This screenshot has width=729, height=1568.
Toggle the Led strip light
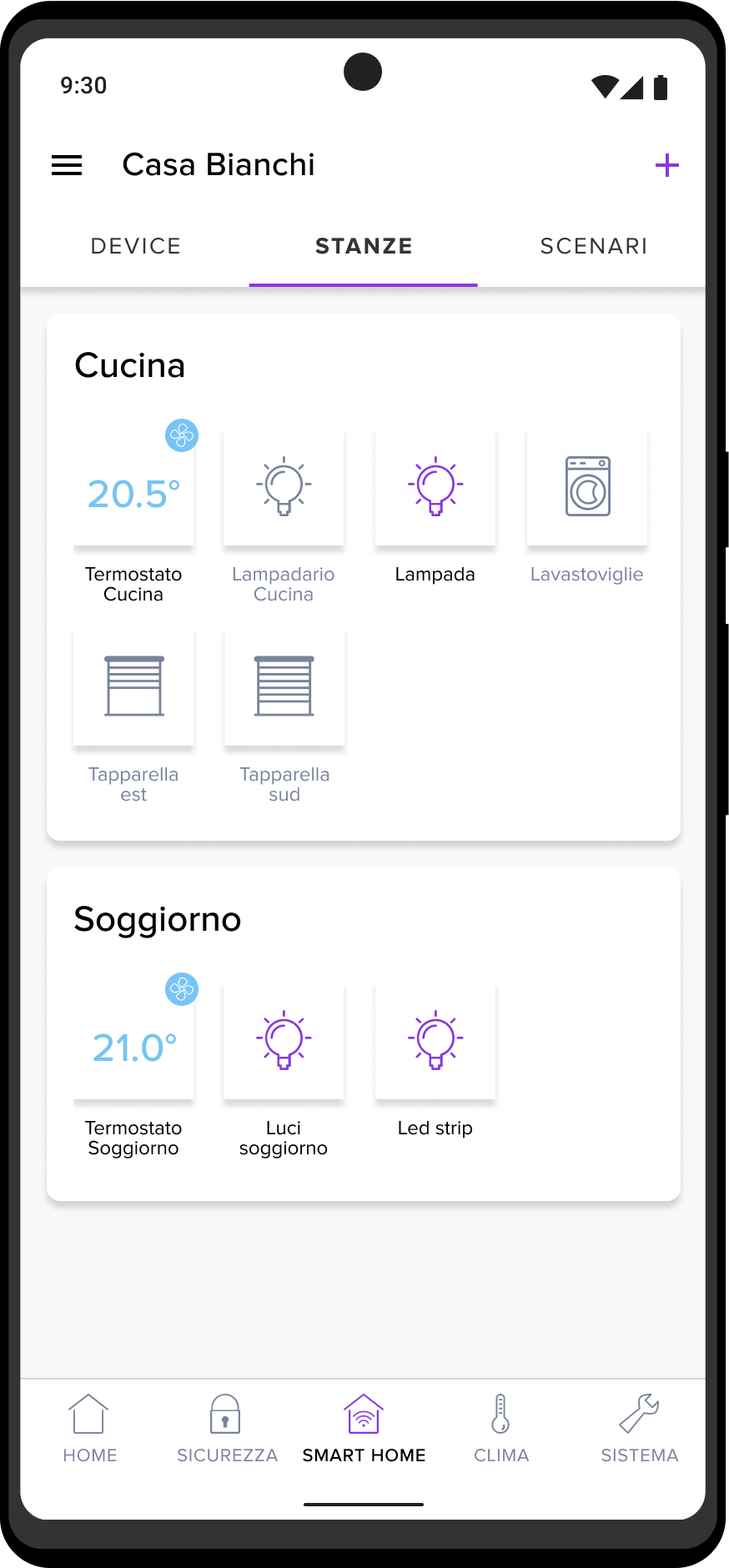[x=435, y=1041]
